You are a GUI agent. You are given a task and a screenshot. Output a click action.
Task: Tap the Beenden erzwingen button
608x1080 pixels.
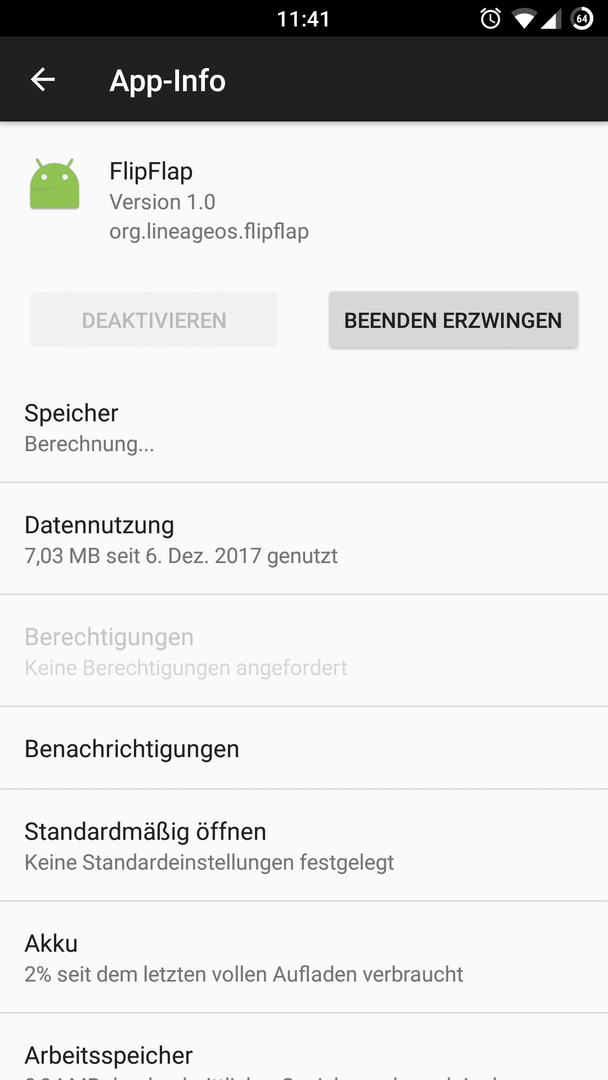453,320
